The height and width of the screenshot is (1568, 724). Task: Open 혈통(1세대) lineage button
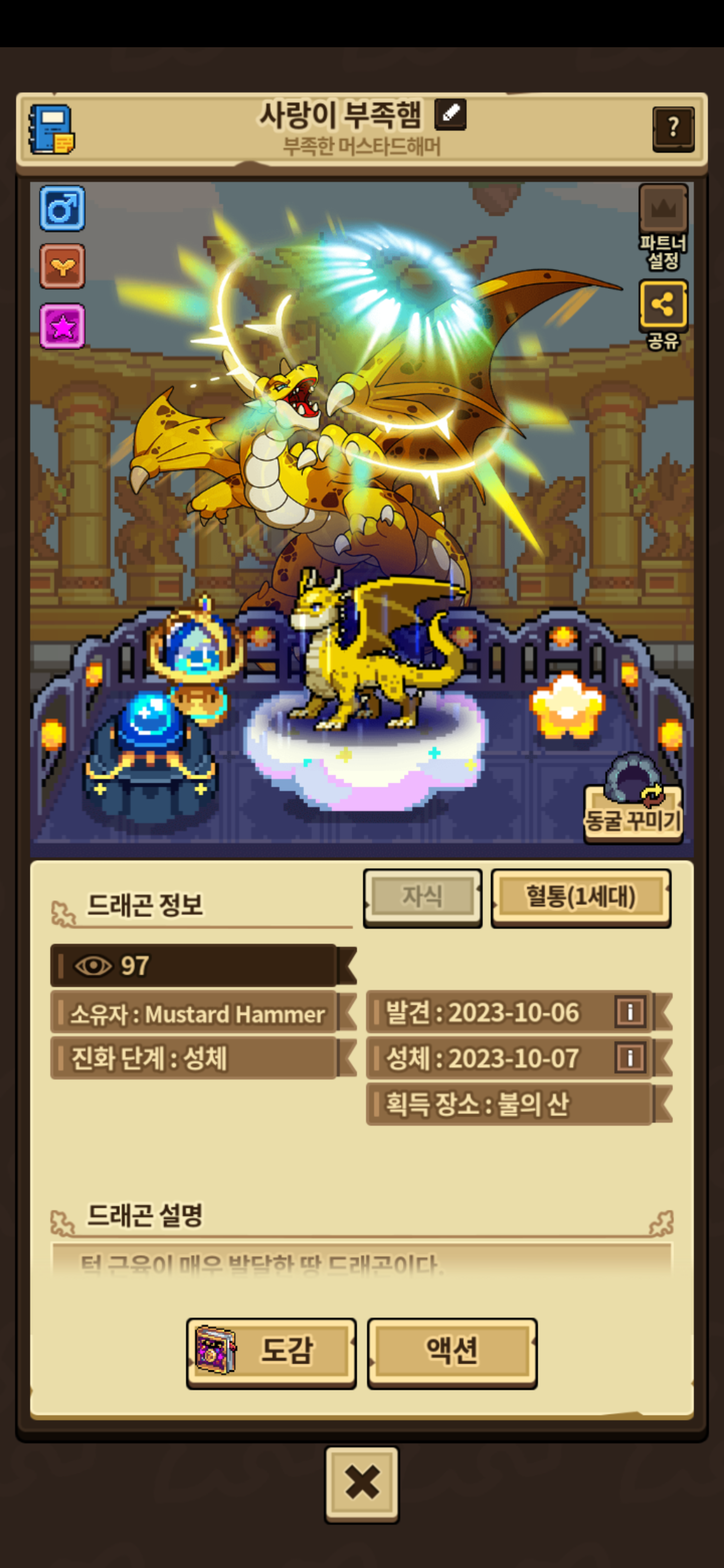(580, 897)
